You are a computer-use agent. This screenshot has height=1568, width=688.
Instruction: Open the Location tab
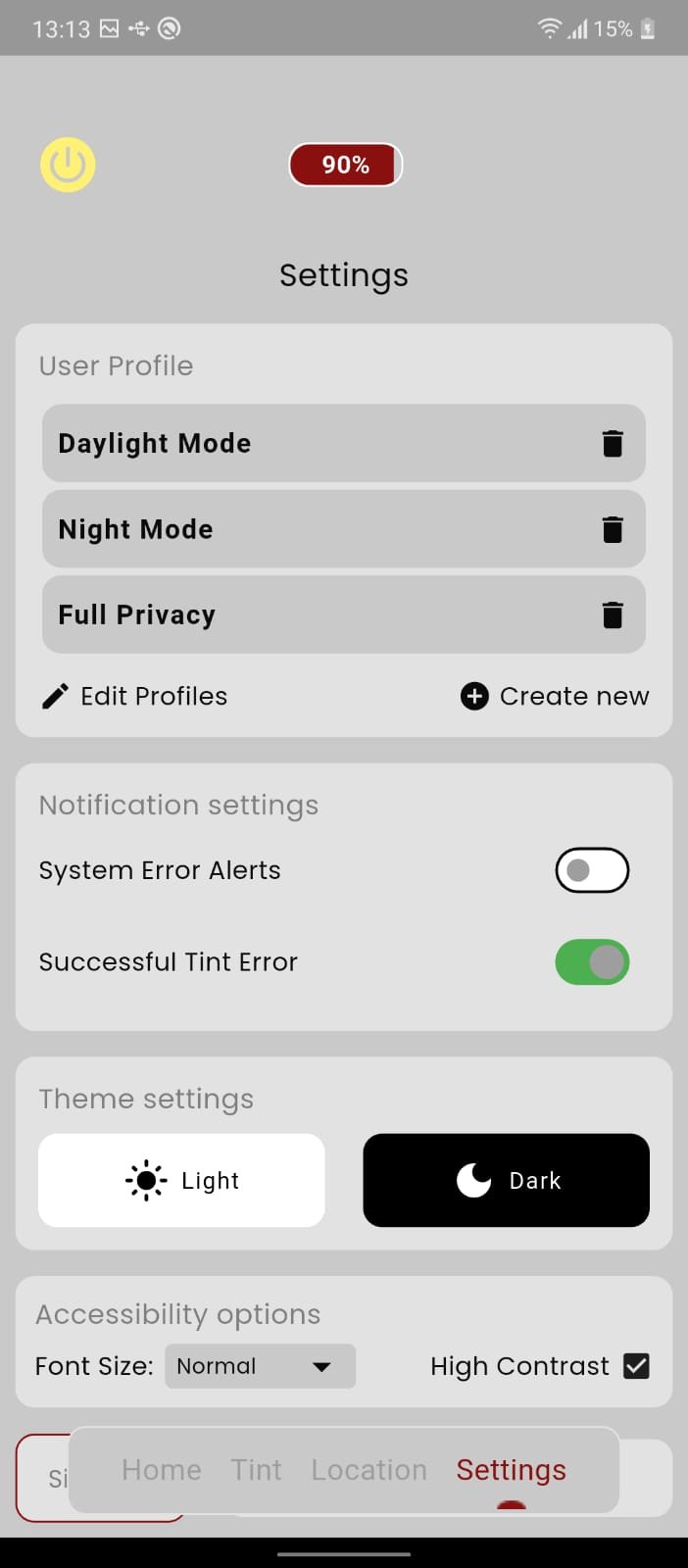(x=369, y=1470)
